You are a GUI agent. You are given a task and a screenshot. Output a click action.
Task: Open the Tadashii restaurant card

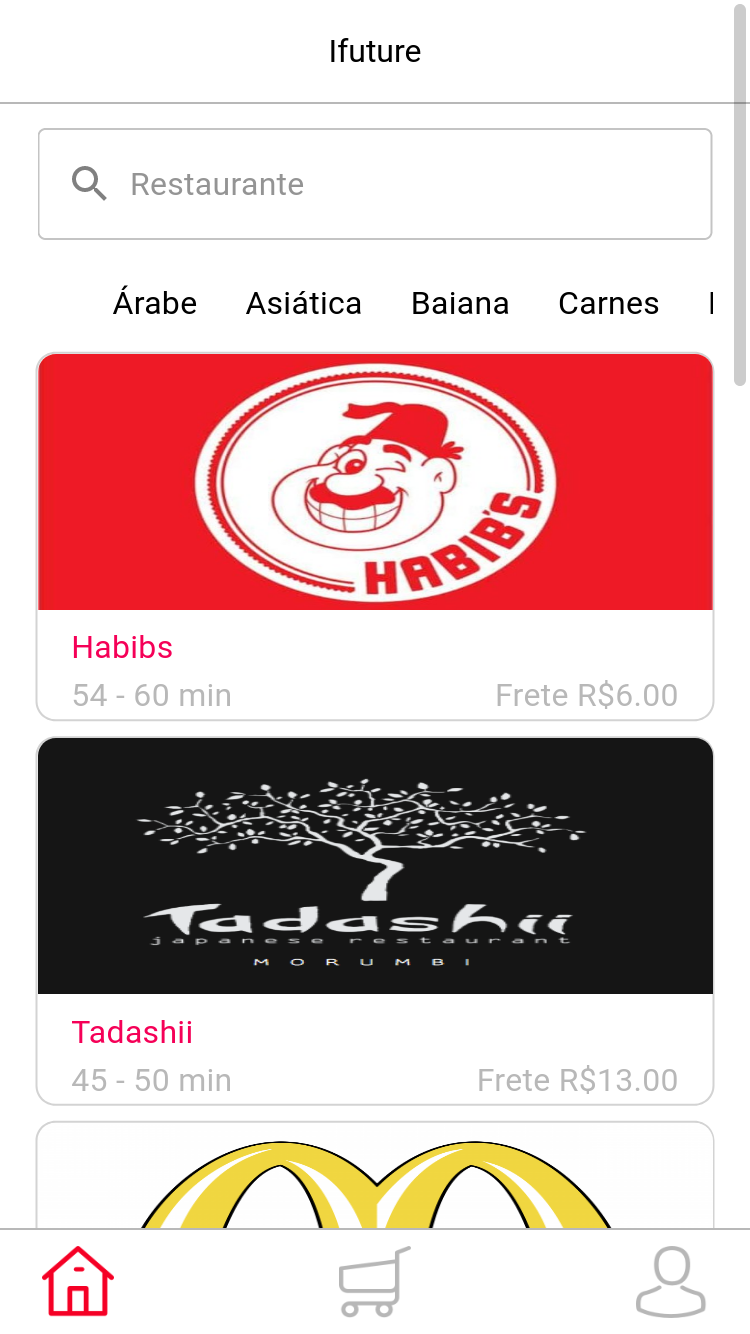click(x=375, y=920)
